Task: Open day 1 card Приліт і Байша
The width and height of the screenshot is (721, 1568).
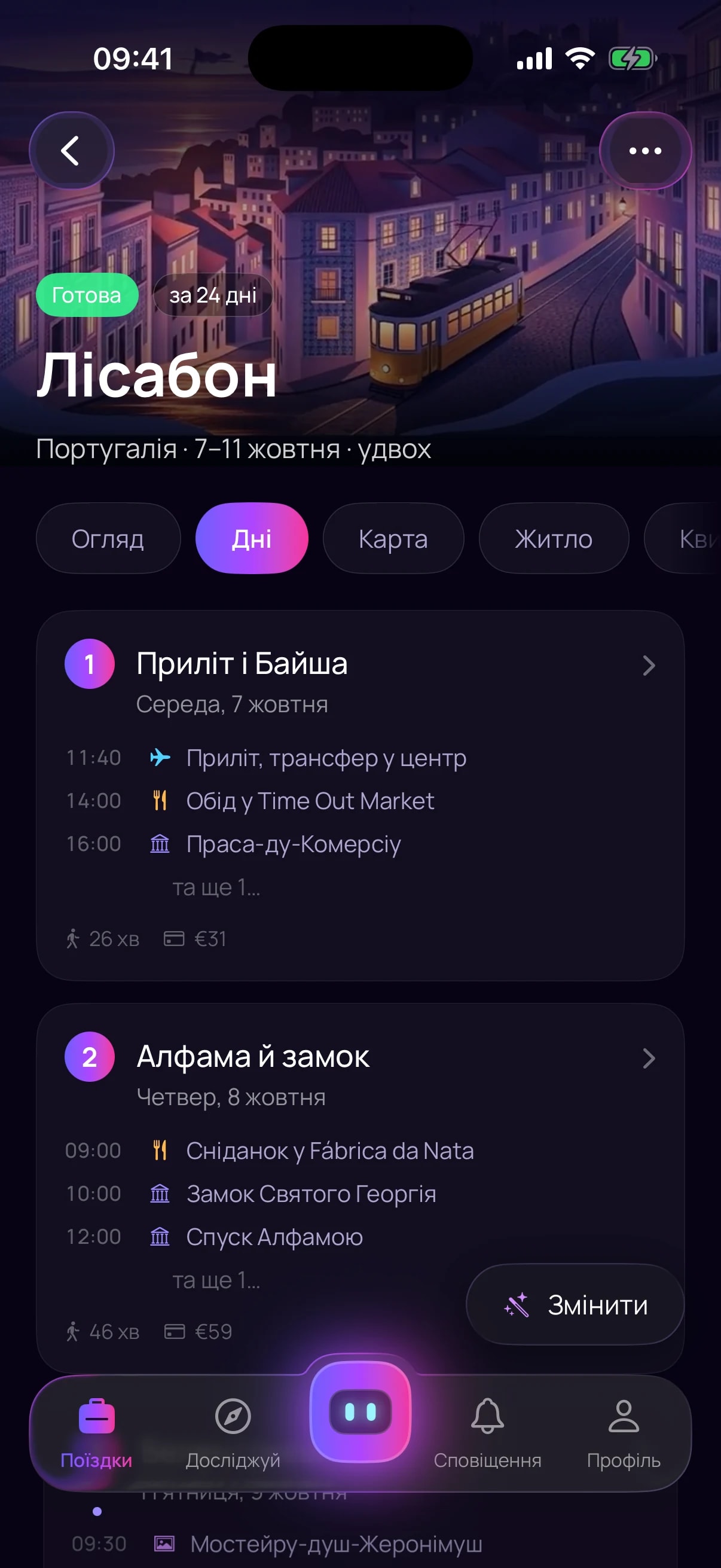Action: (360, 795)
